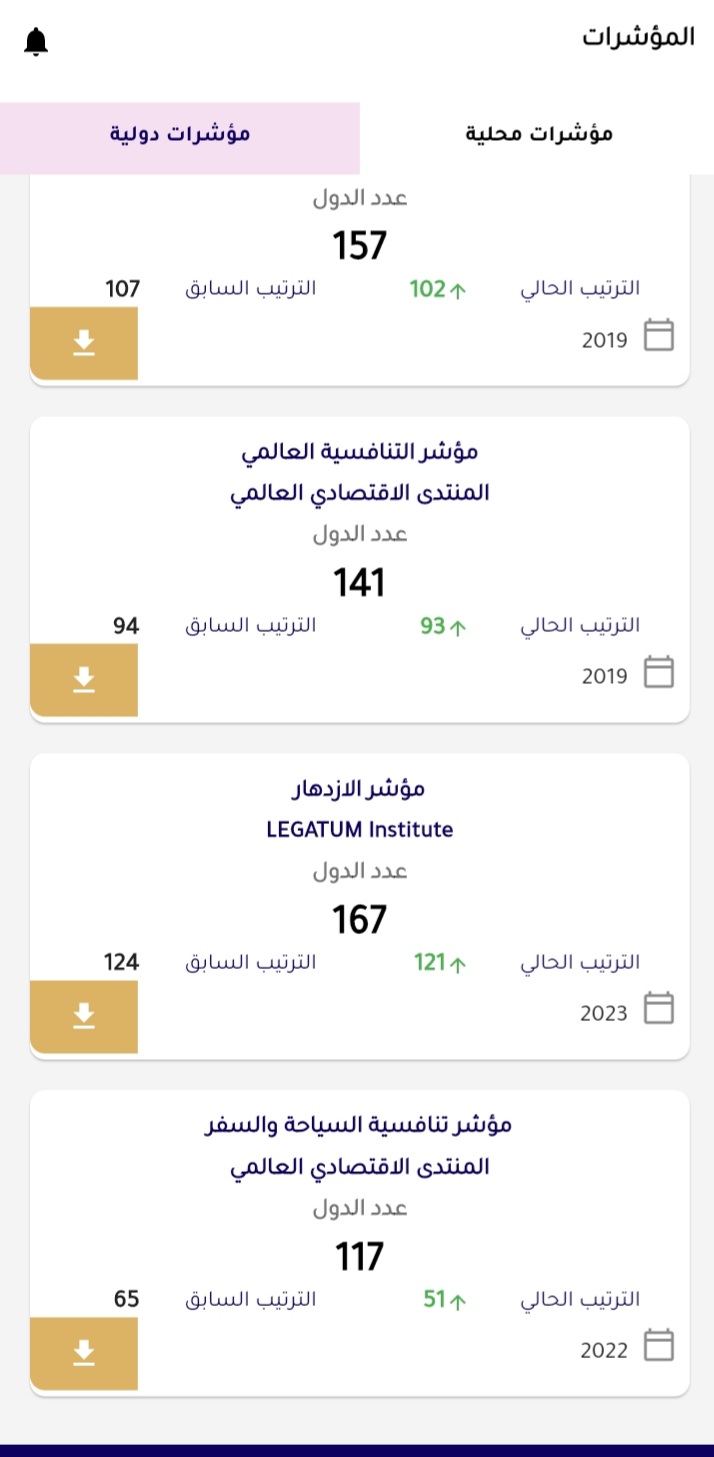Download the مؤشر التنافسية العالمي report
714x1457 pixels.
84,680
